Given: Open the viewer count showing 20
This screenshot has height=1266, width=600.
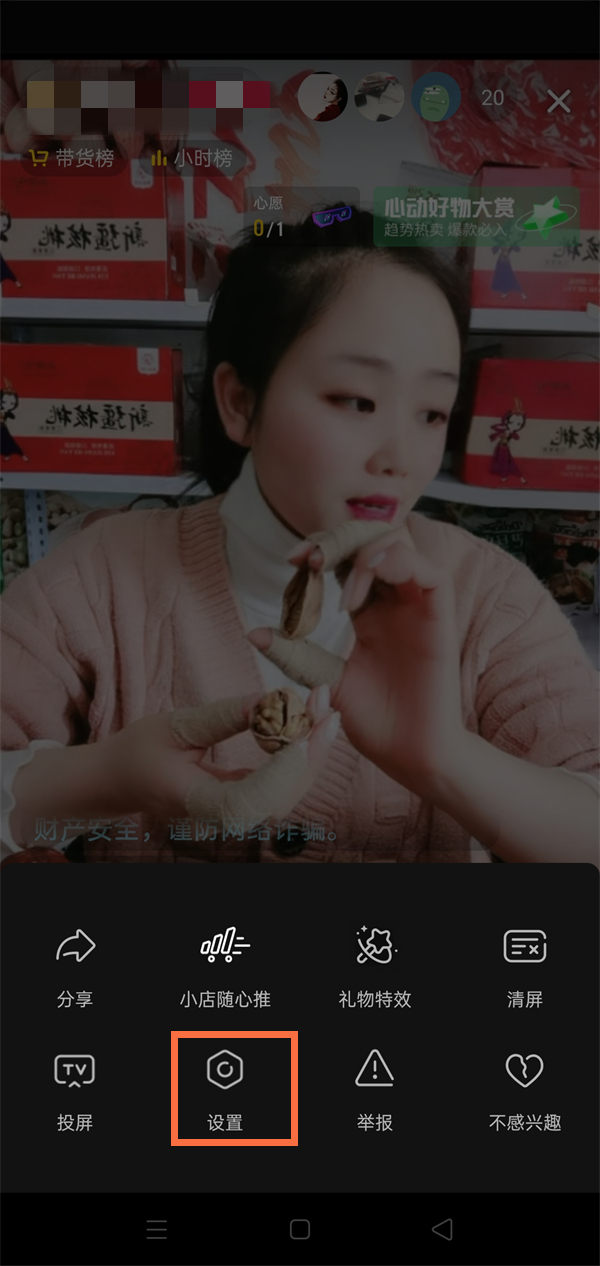Looking at the screenshot, I should (x=492, y=98).
